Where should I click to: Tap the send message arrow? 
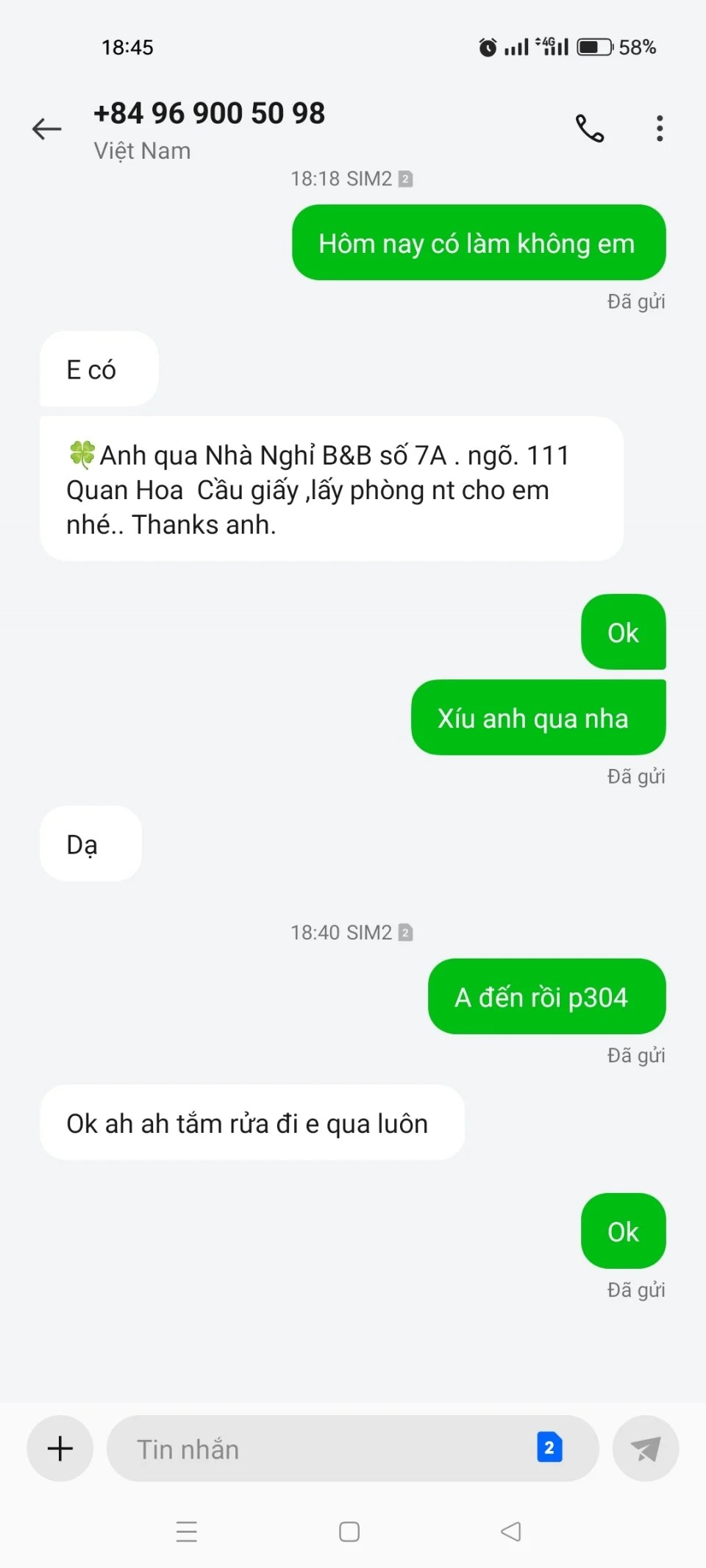point(645,1448)
